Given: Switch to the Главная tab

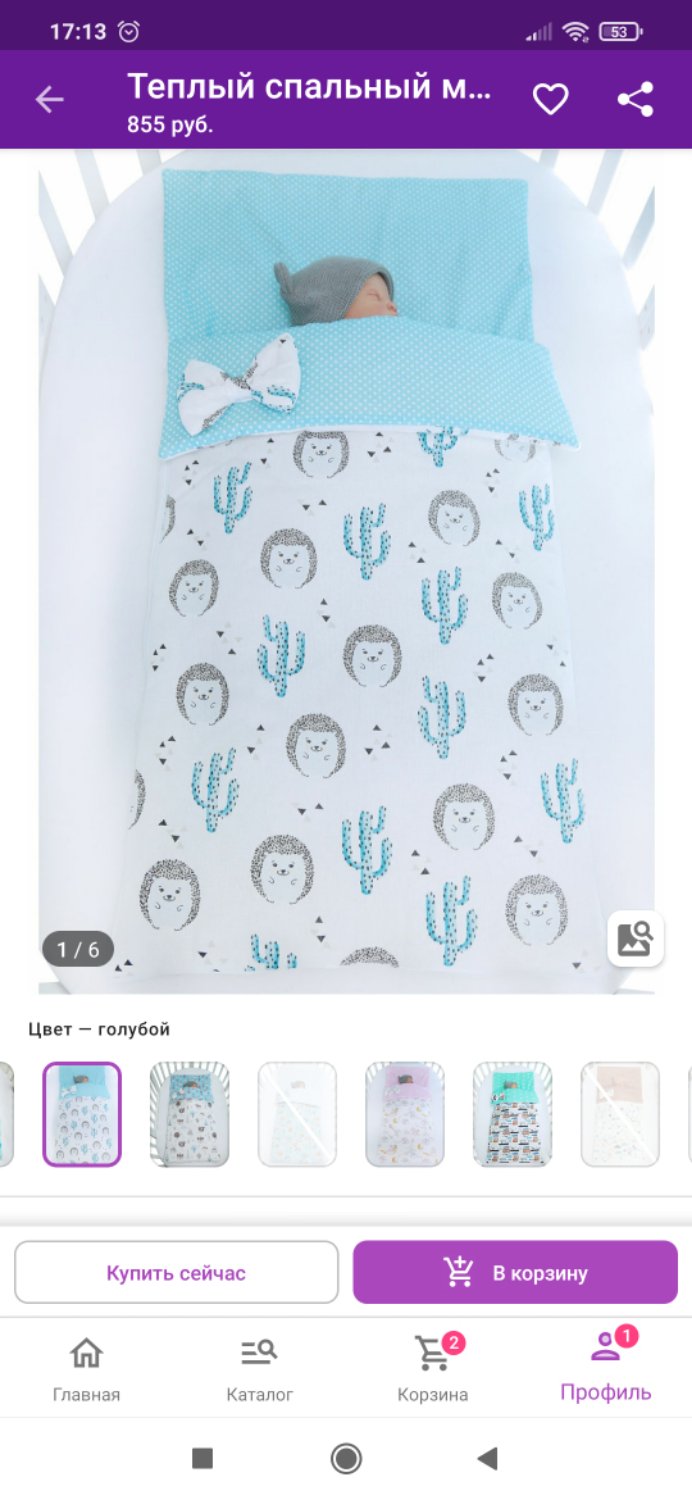Looking at the screenshot, I should click(x=86, y=1368).
